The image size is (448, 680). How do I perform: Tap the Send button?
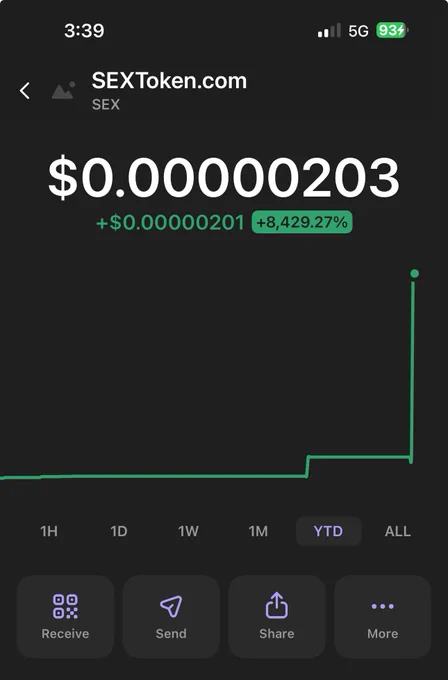coord(171,617)
